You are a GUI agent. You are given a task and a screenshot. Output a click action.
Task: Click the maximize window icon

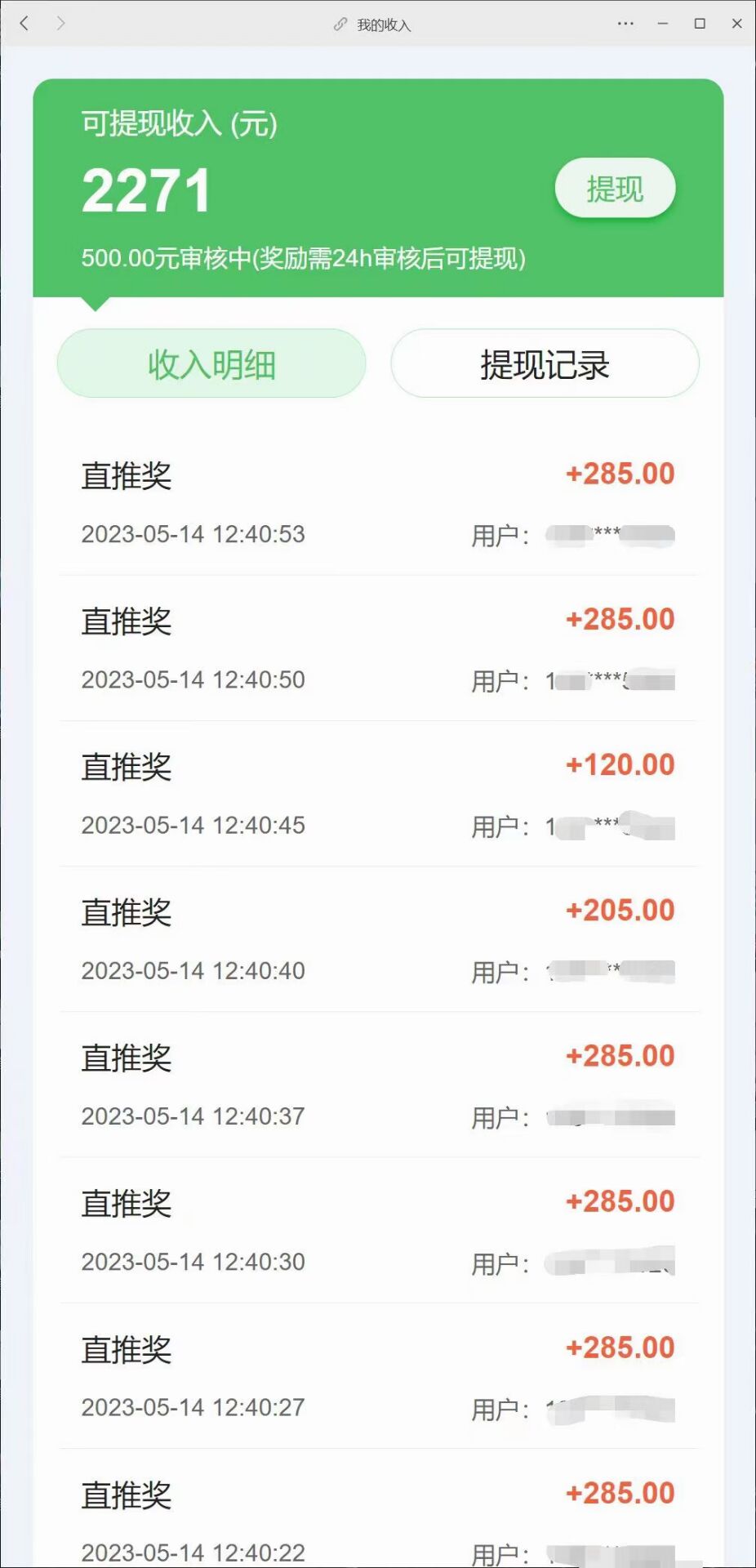[x=700, y=24]
